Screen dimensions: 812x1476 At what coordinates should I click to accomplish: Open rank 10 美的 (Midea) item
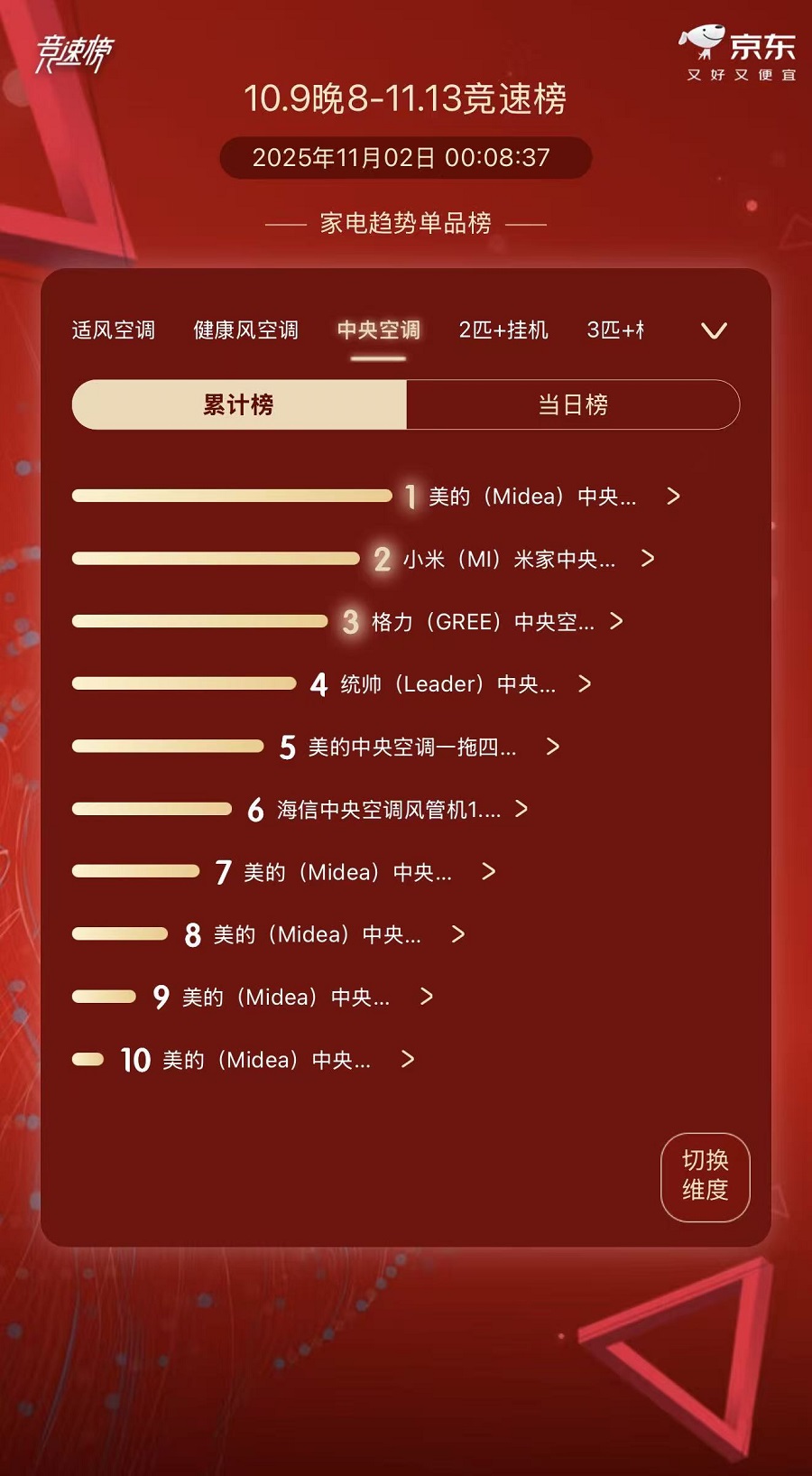(266, 1060)
